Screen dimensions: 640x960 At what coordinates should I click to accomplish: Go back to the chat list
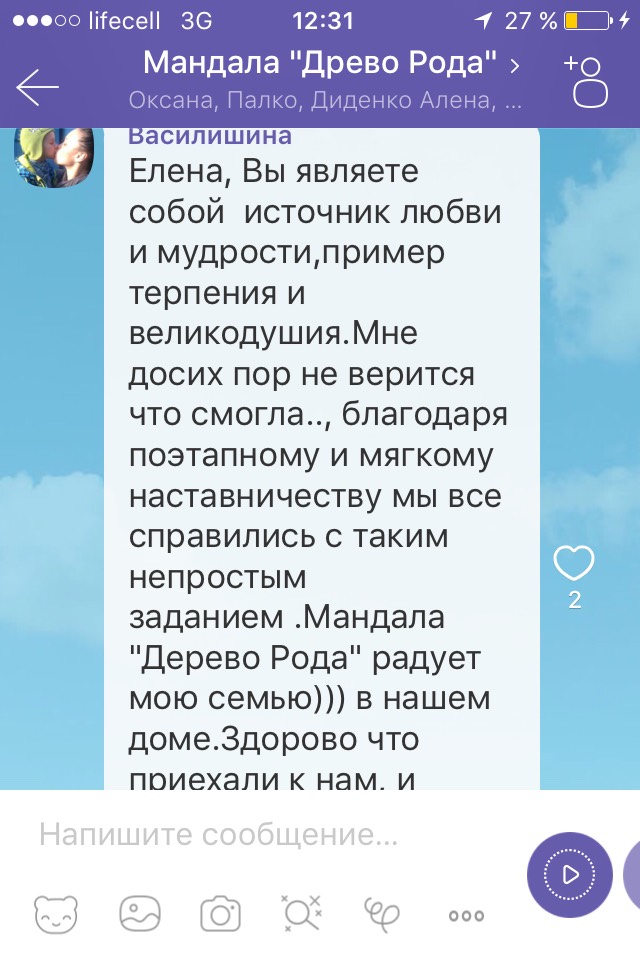(x=38, y=87)
